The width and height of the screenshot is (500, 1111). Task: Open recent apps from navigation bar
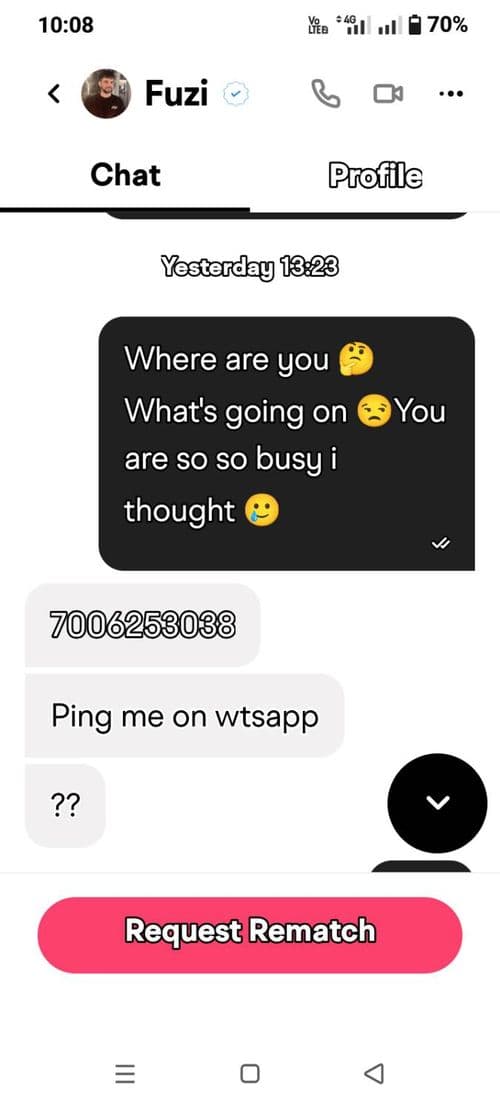(x=125, y=1073)
